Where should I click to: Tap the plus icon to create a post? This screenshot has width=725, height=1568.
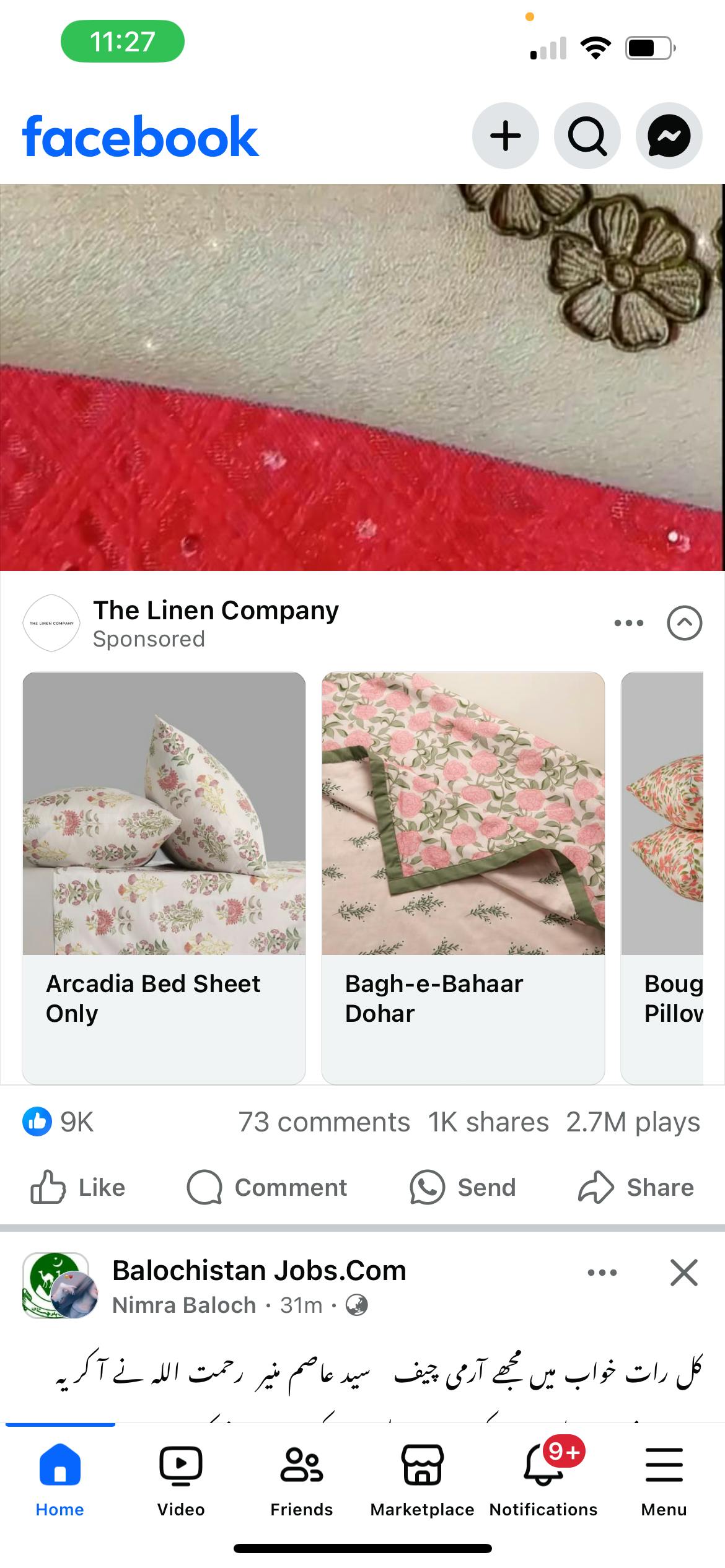(505, 136)
